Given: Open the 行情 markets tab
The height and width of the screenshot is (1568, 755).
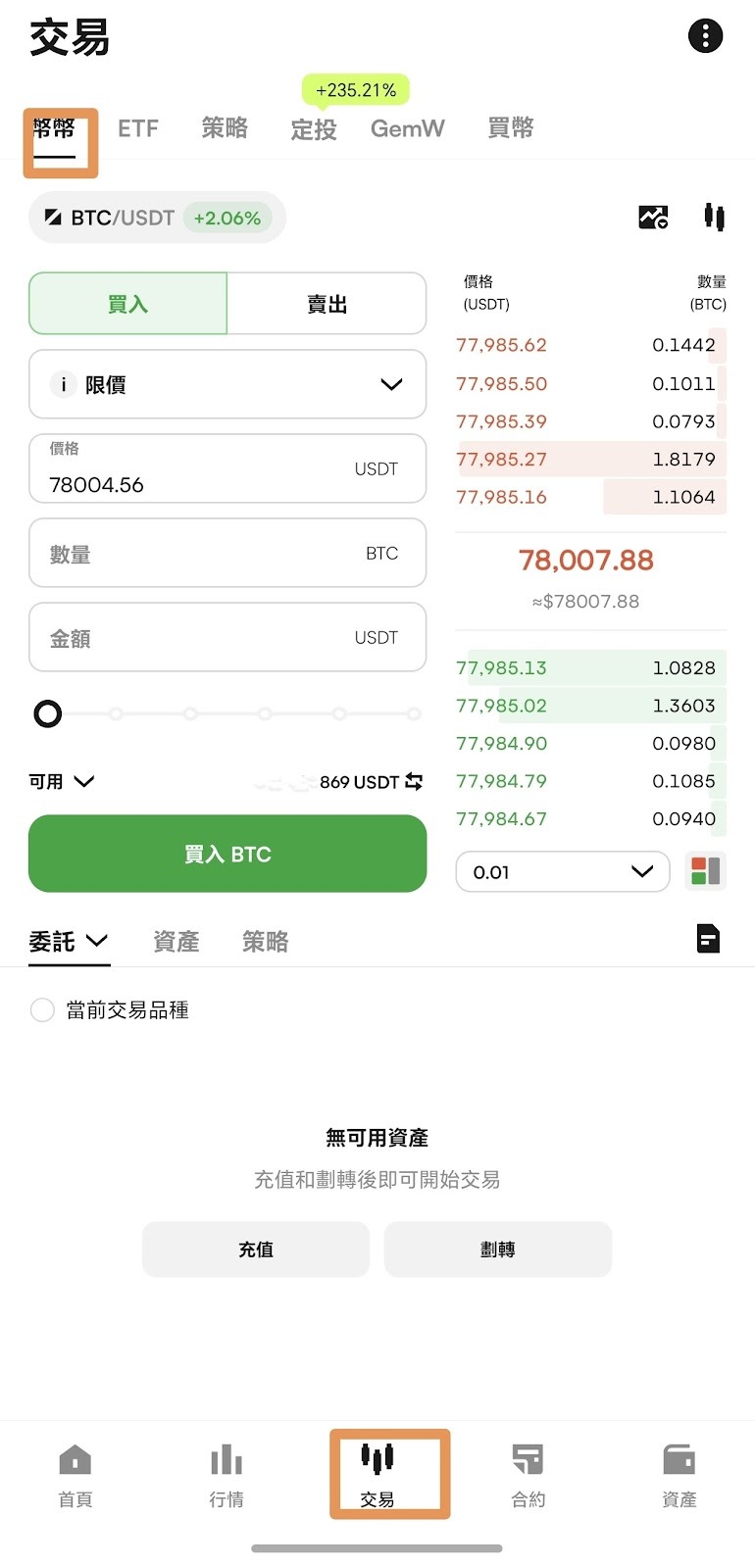Looking at the screenshot, I should (226, 1475).
